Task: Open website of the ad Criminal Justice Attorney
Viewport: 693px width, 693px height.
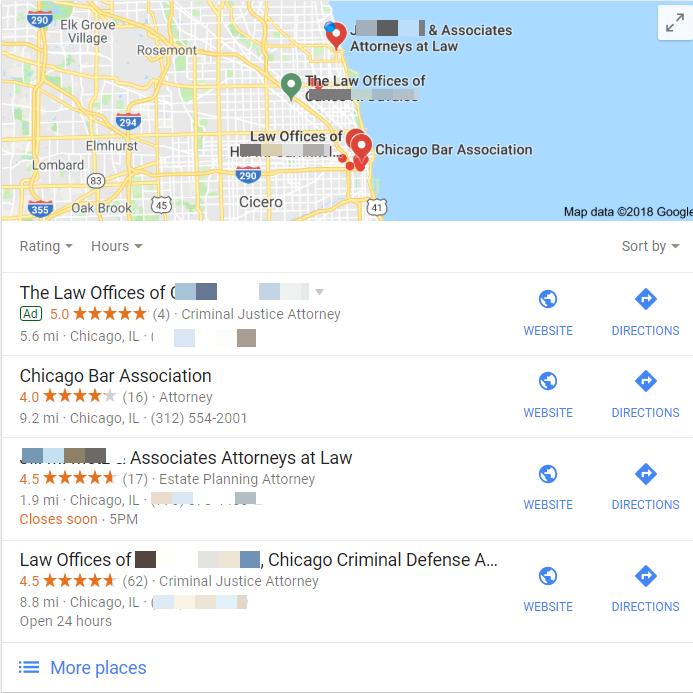Action: tap(548, 312)
